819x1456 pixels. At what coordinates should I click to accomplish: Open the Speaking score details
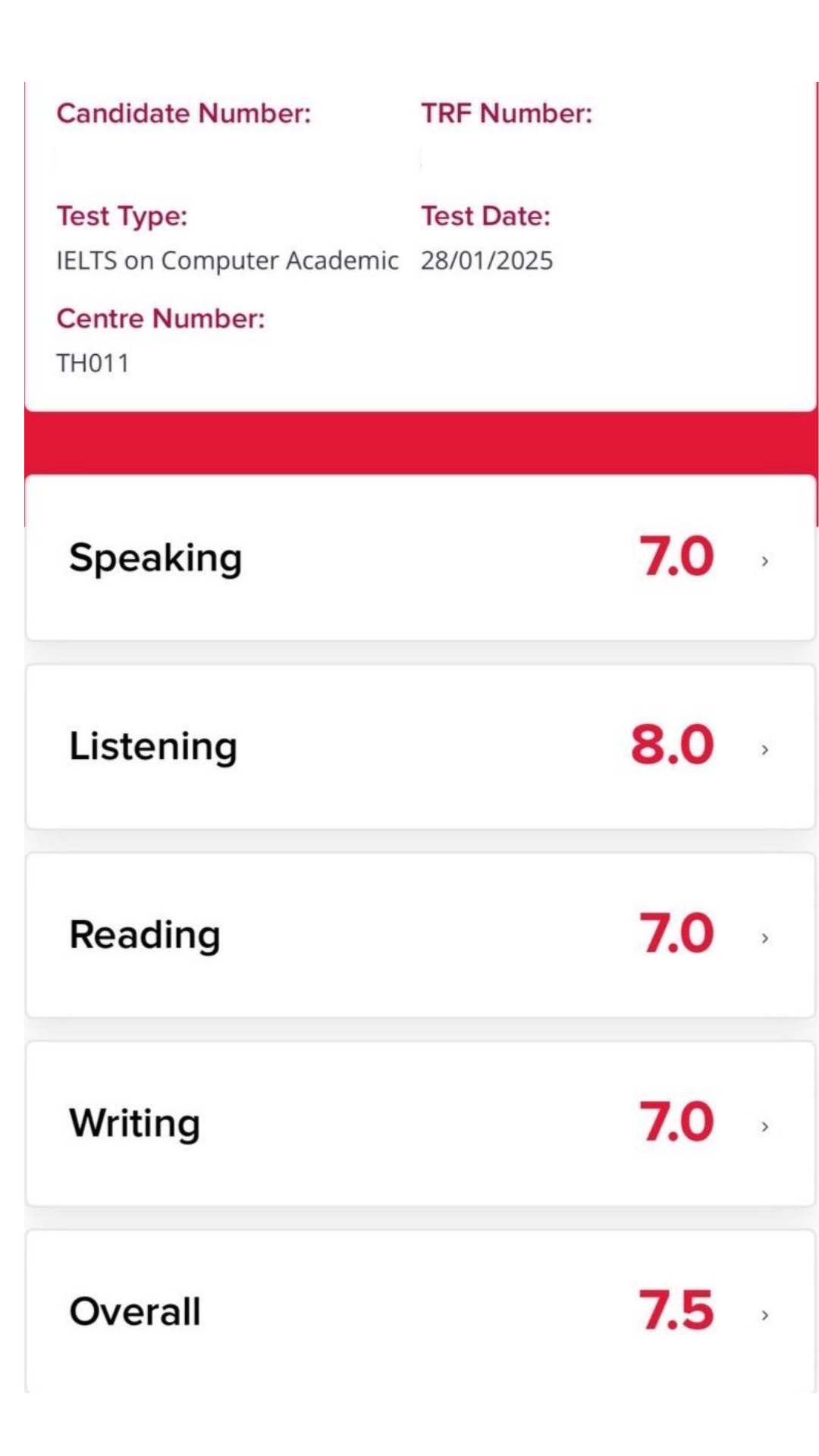420,559
